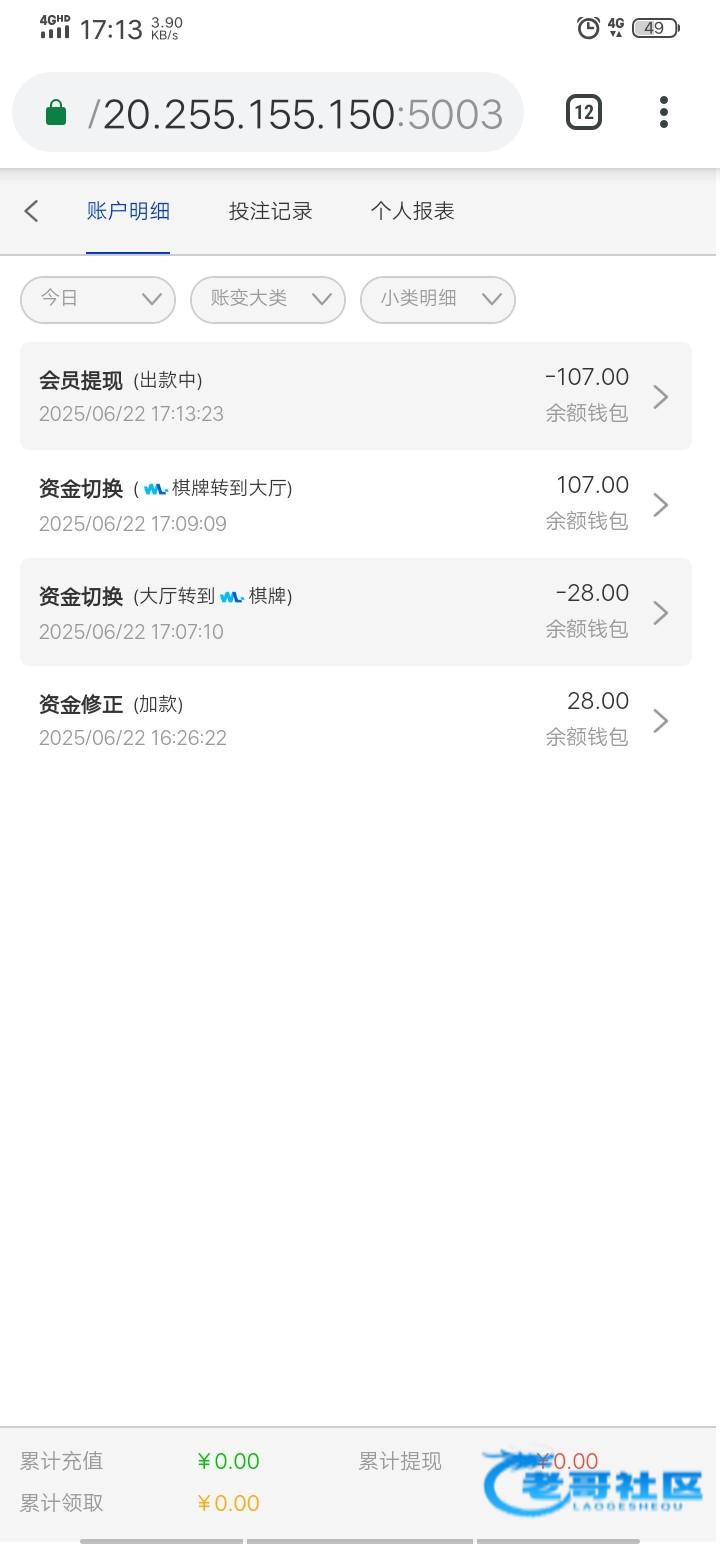Switch to the 个人报表 tab
The width and height of the screenshot is (720, 1544).
click(412, 211)
